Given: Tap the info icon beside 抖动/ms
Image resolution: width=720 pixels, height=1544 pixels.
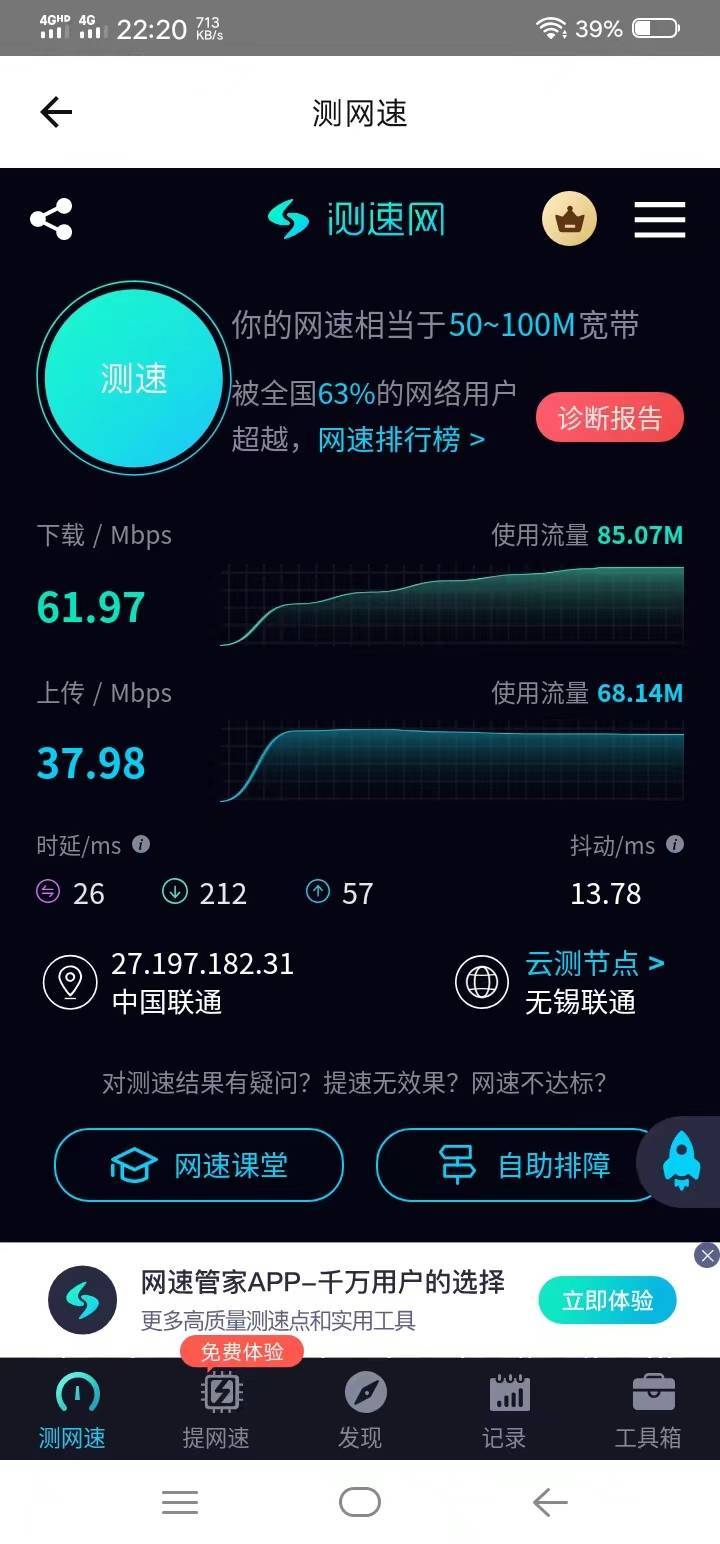Looking at the screenshot, I should [675, 844].
